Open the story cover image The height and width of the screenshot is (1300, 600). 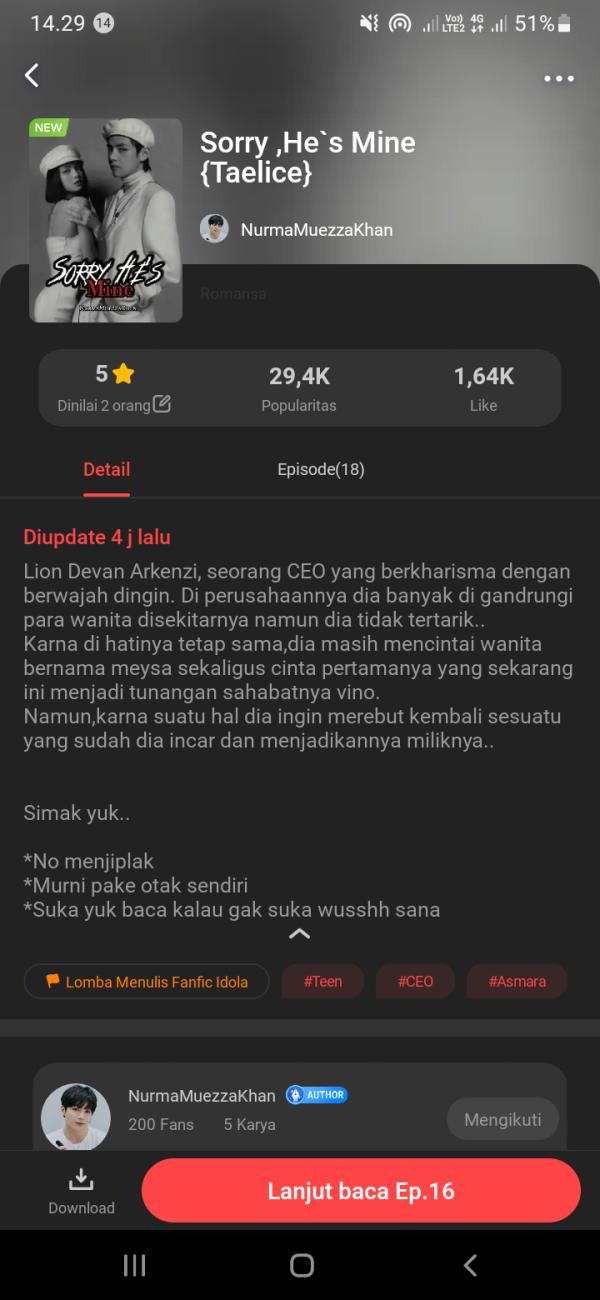click(106, 220)
